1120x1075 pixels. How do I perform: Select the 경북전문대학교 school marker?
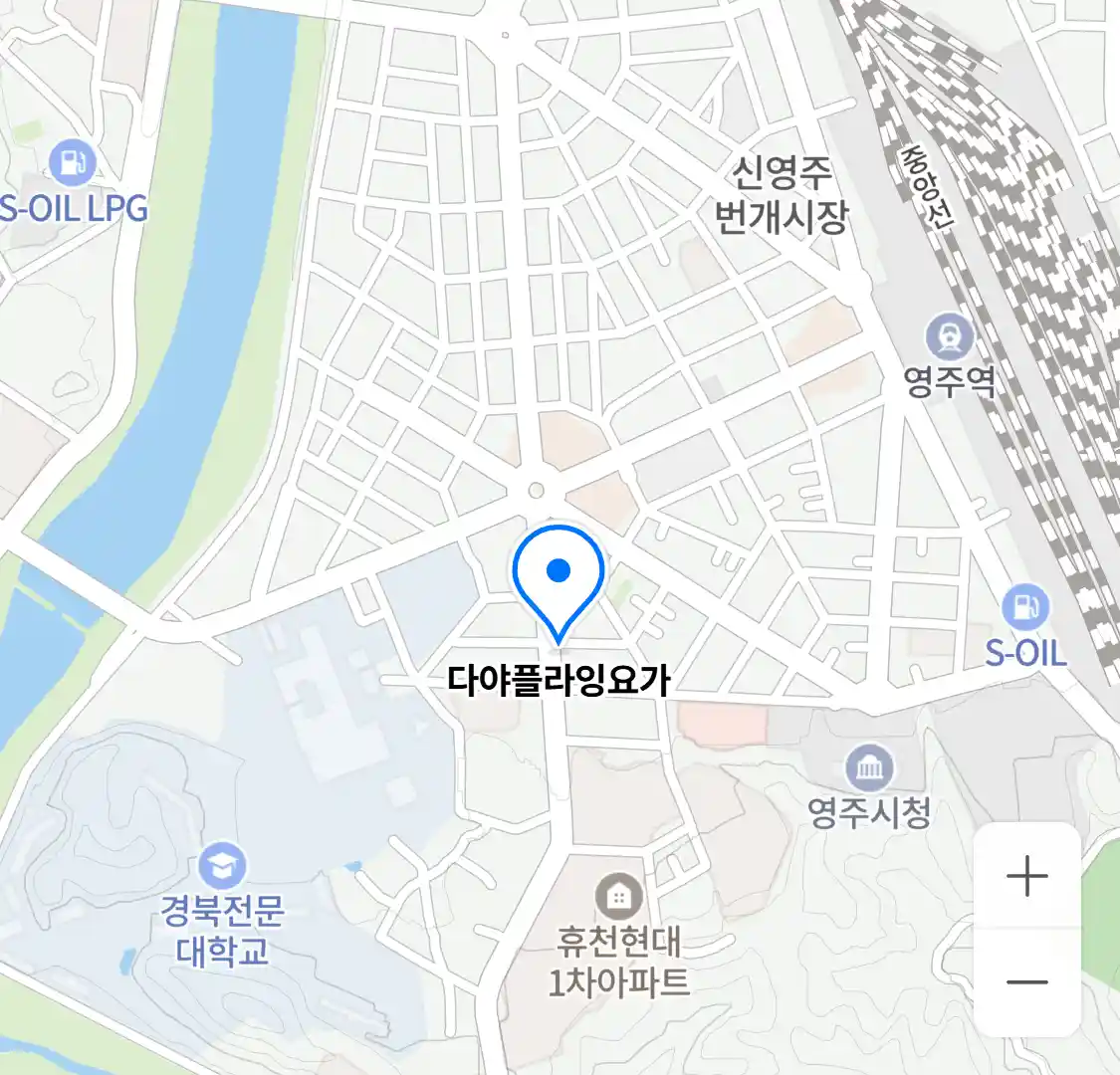coord(222,868)
